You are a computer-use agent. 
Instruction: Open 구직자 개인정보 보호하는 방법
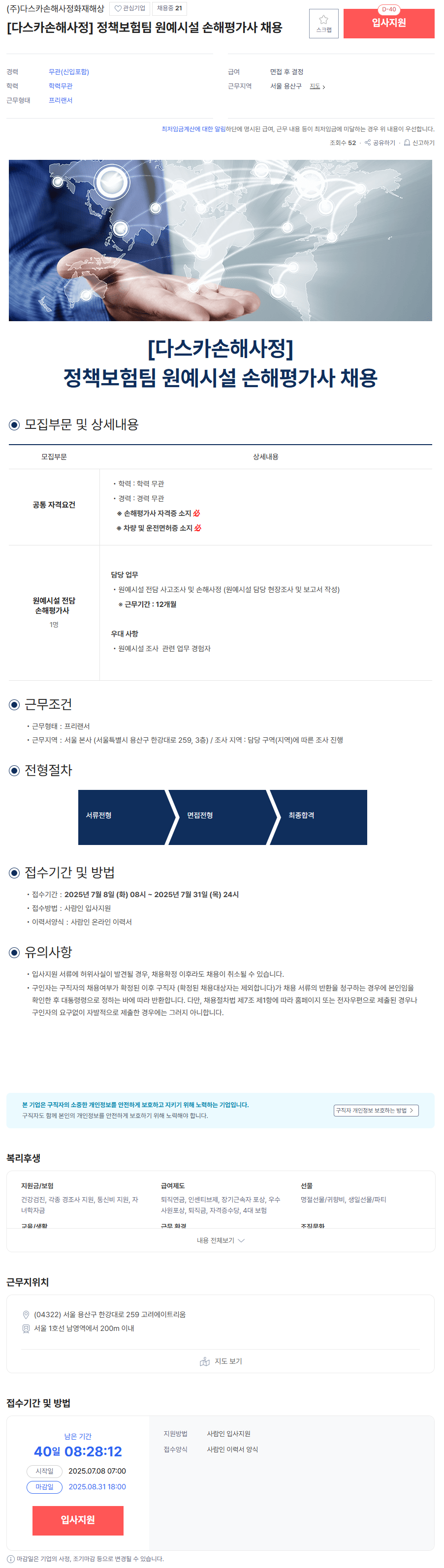click(x=375, y=1110)
